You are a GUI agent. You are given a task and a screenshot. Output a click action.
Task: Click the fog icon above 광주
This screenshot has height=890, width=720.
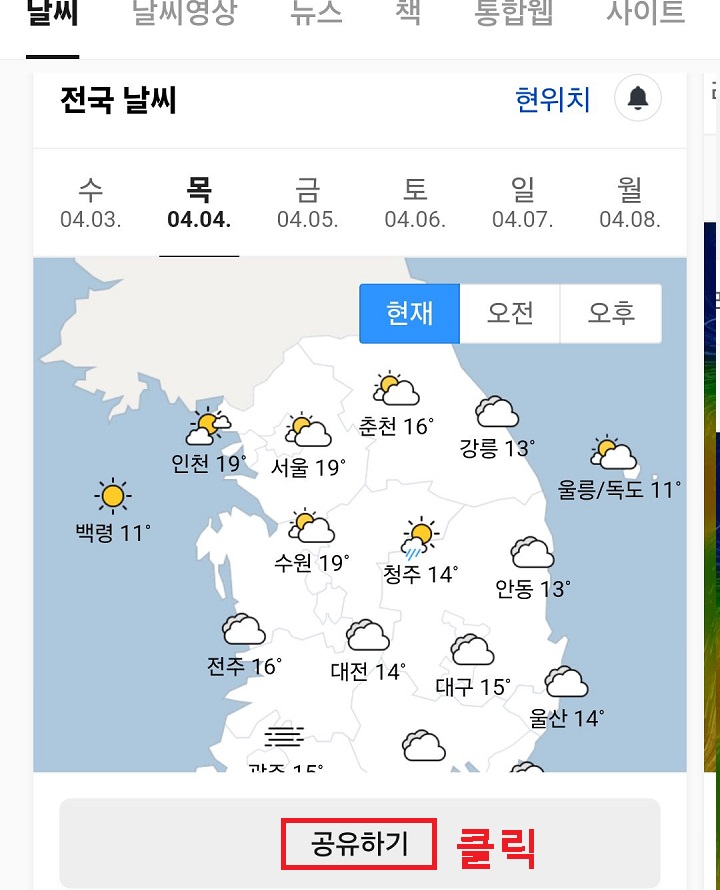(x=283, y=737)
